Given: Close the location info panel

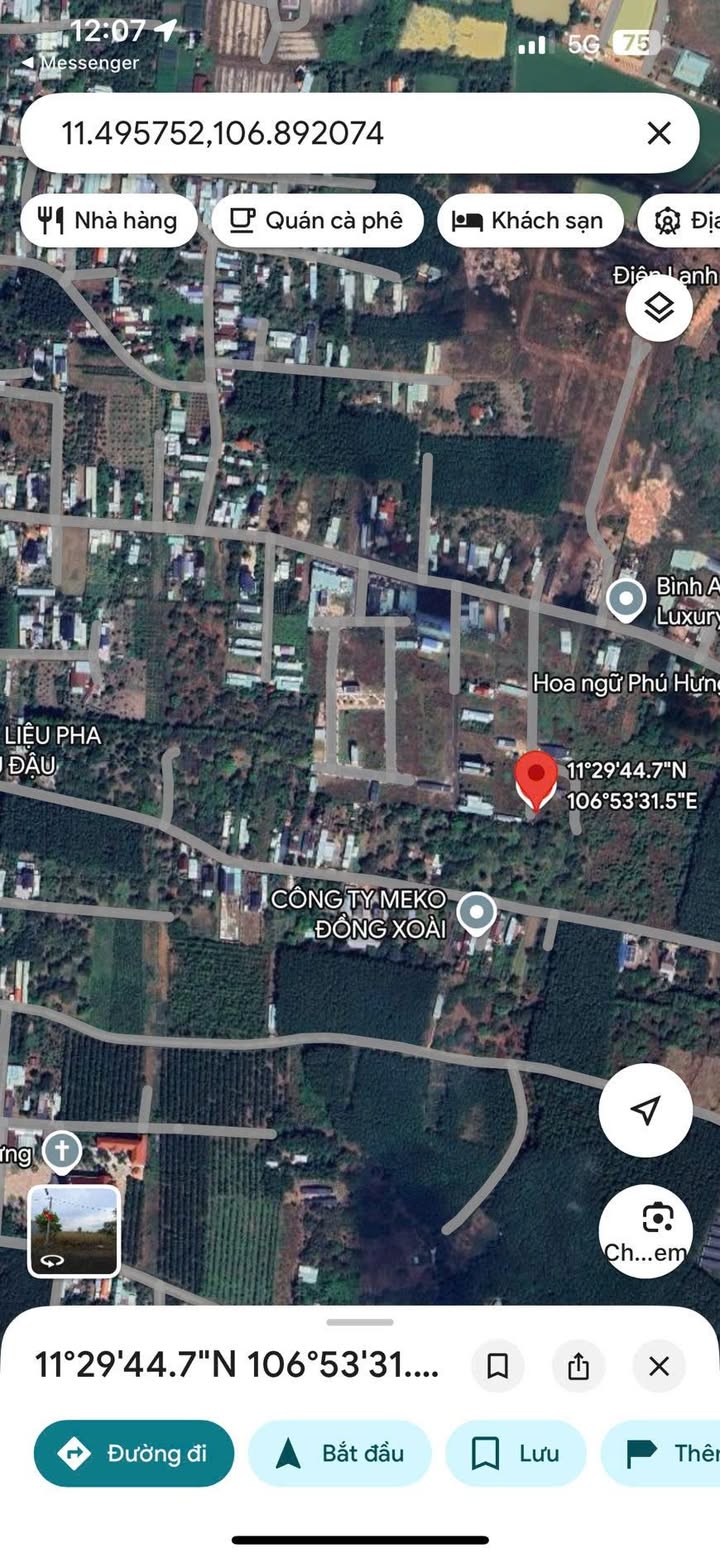Looking at the screenshot, I should click(x=658, y=1366).
